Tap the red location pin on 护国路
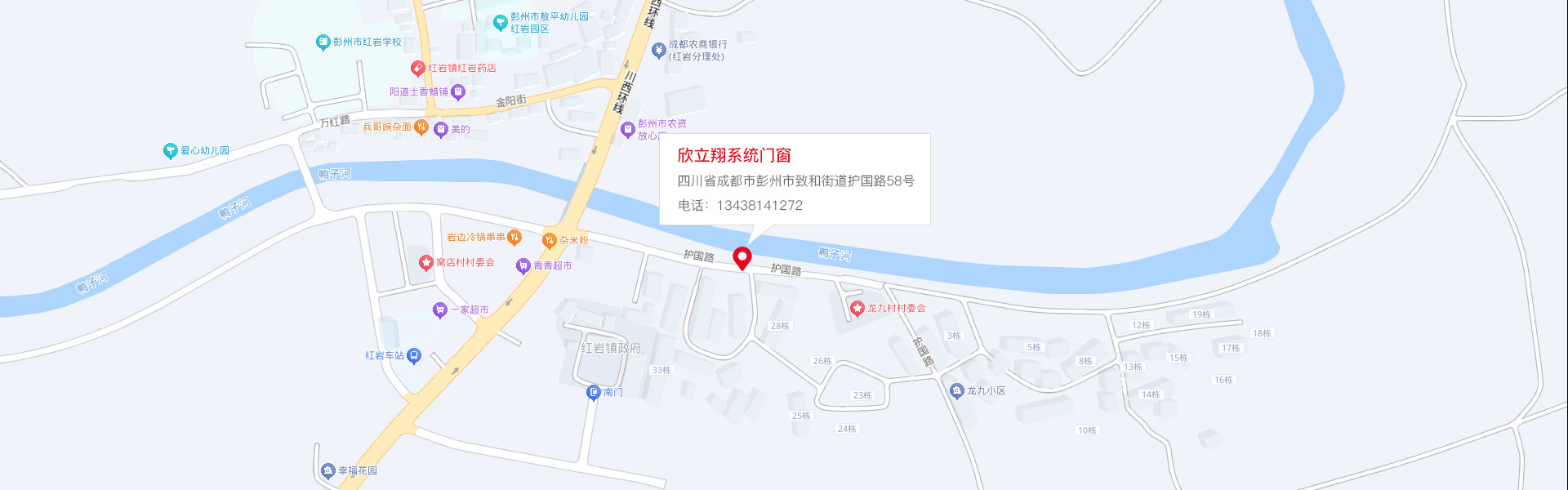Image resolution: width=1568 pixels, height=490 pixels. [x=742, y=258]
